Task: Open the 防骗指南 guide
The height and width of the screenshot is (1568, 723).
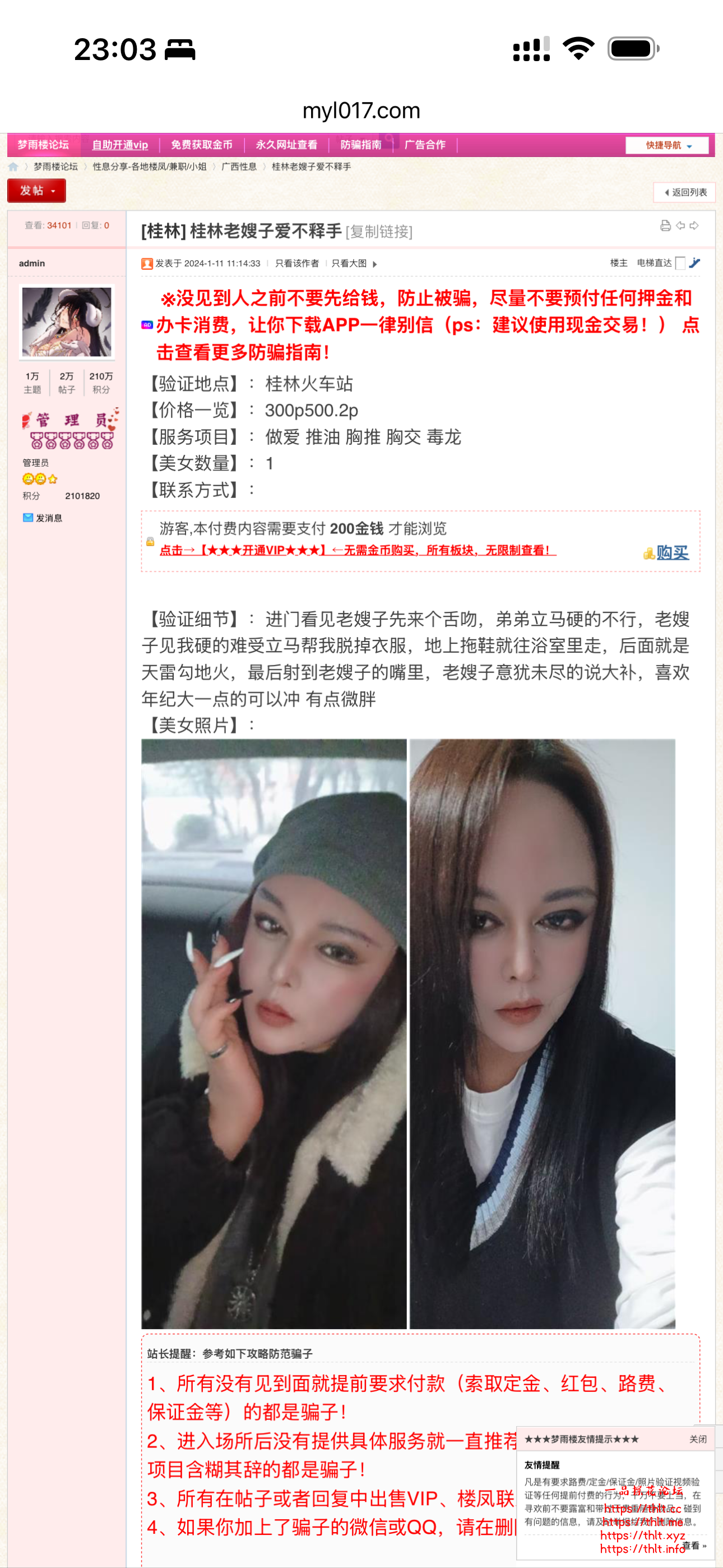Action: click(360, 145)
